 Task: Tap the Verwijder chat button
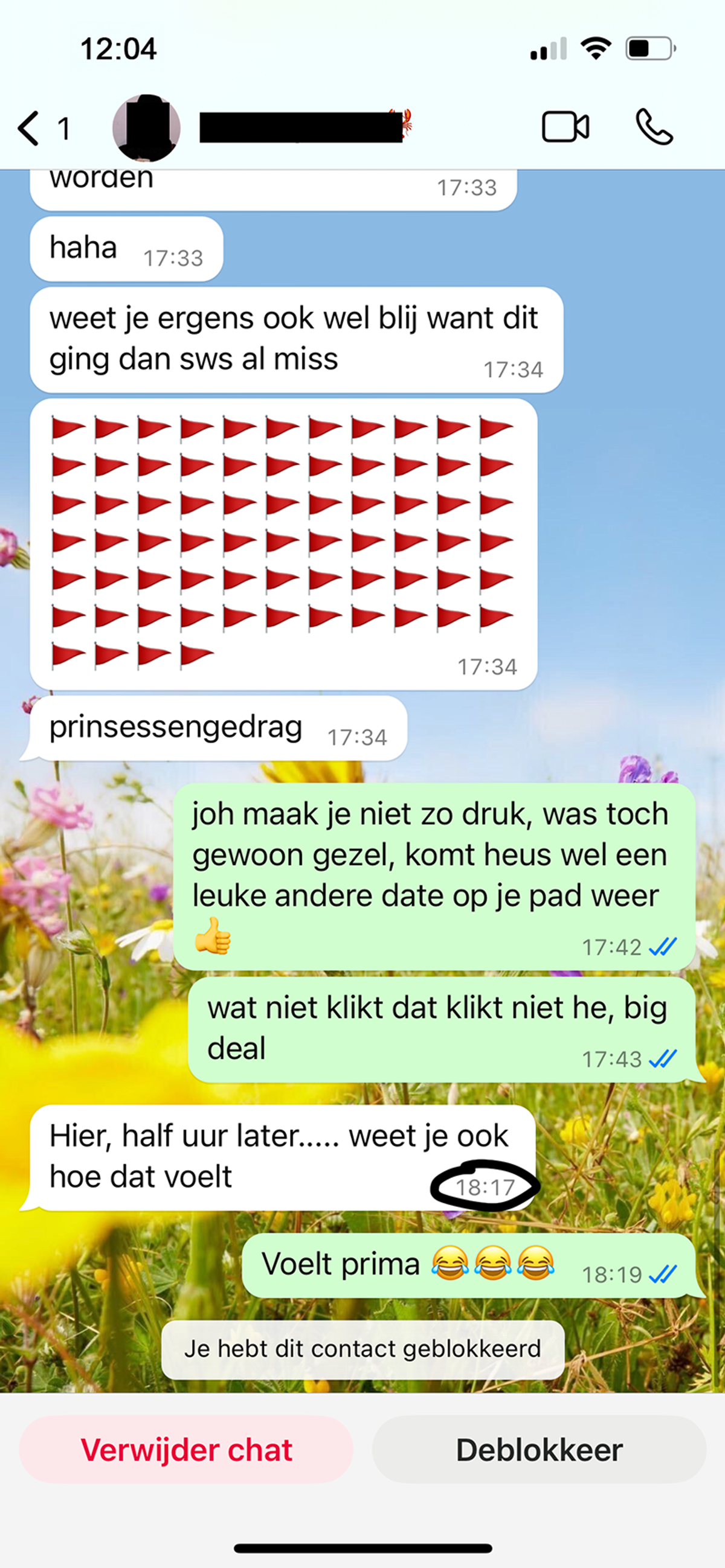[187, 1449]
